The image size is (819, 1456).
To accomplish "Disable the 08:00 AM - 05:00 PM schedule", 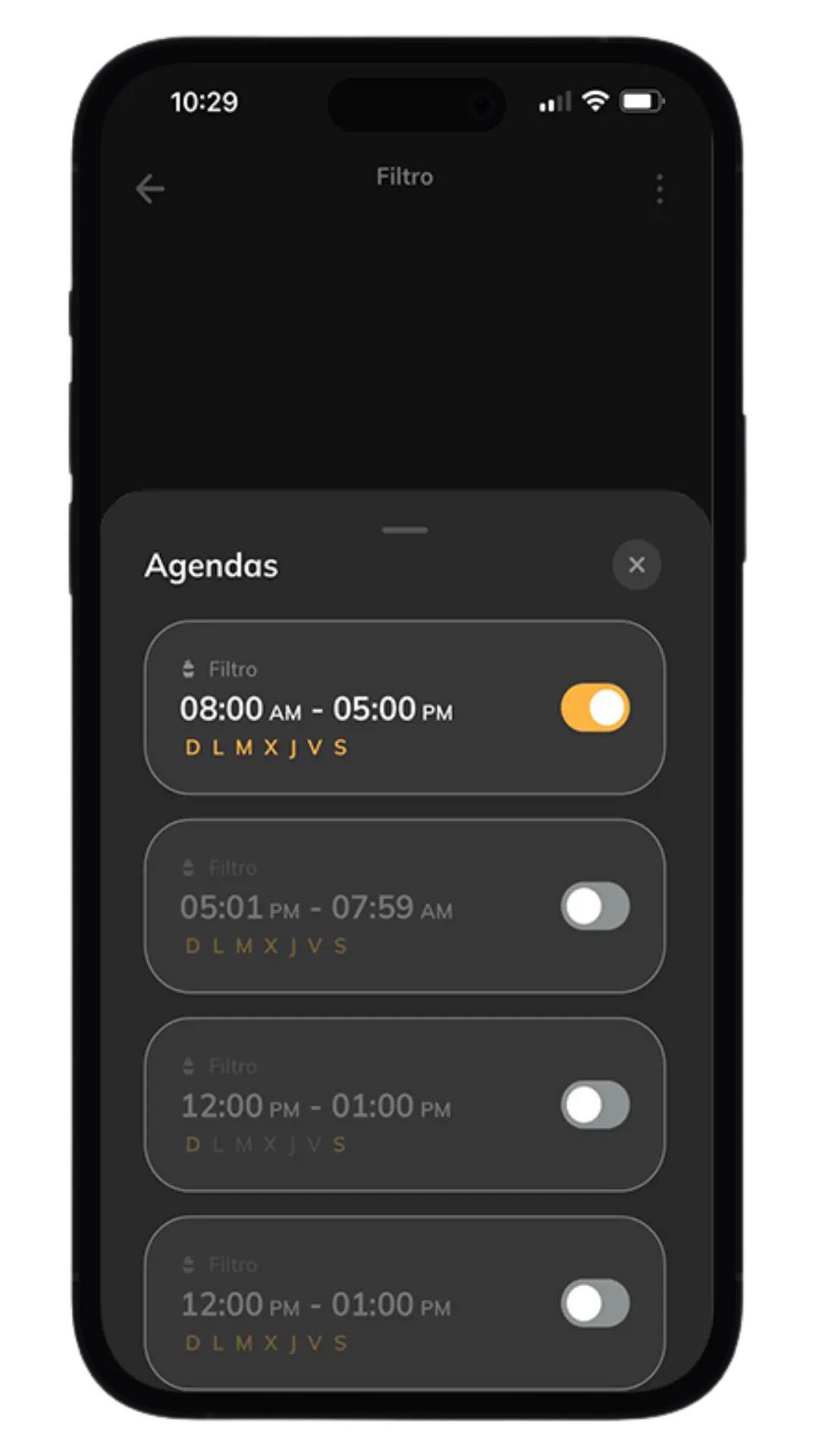I will tap(595, 708).
